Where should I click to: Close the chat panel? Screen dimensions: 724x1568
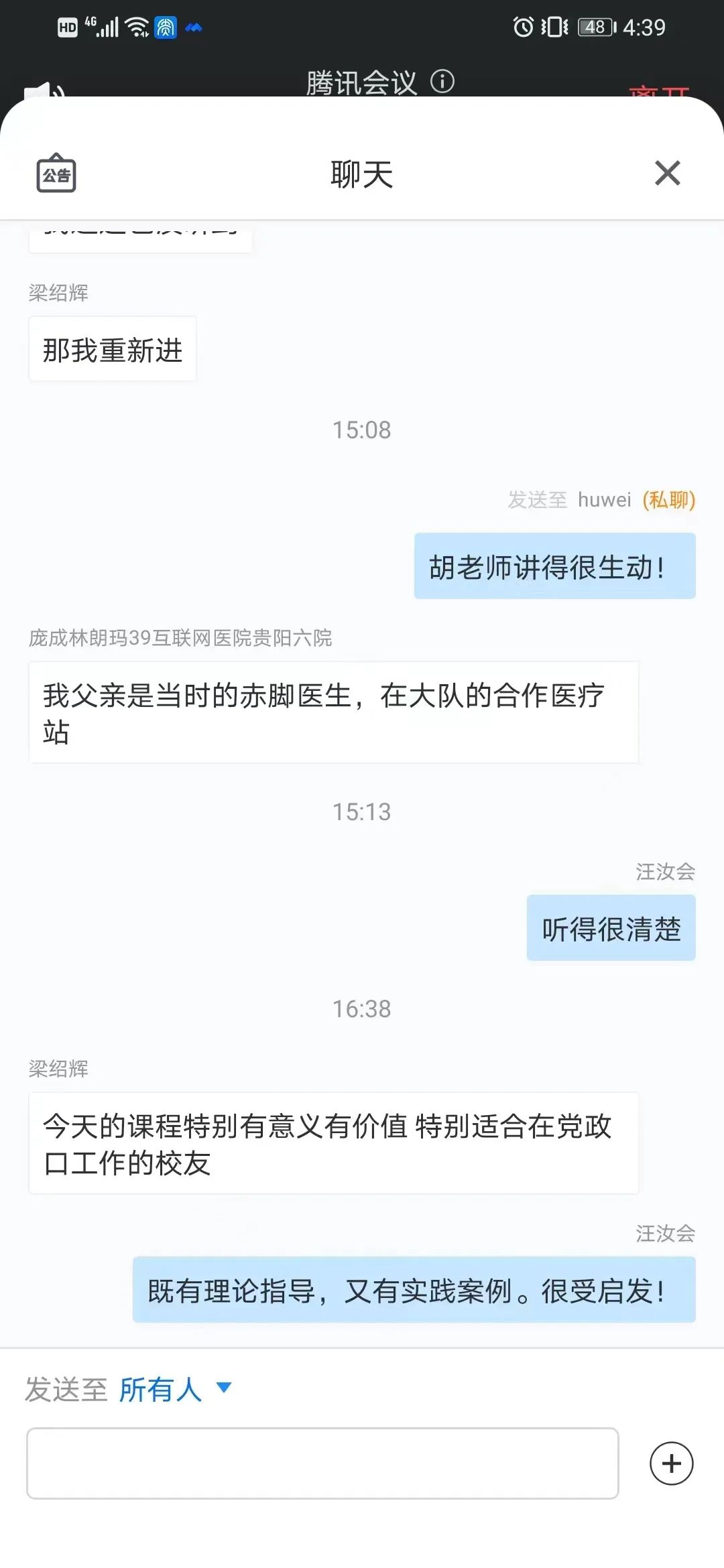pyautogui.click(x=667, y=174)
